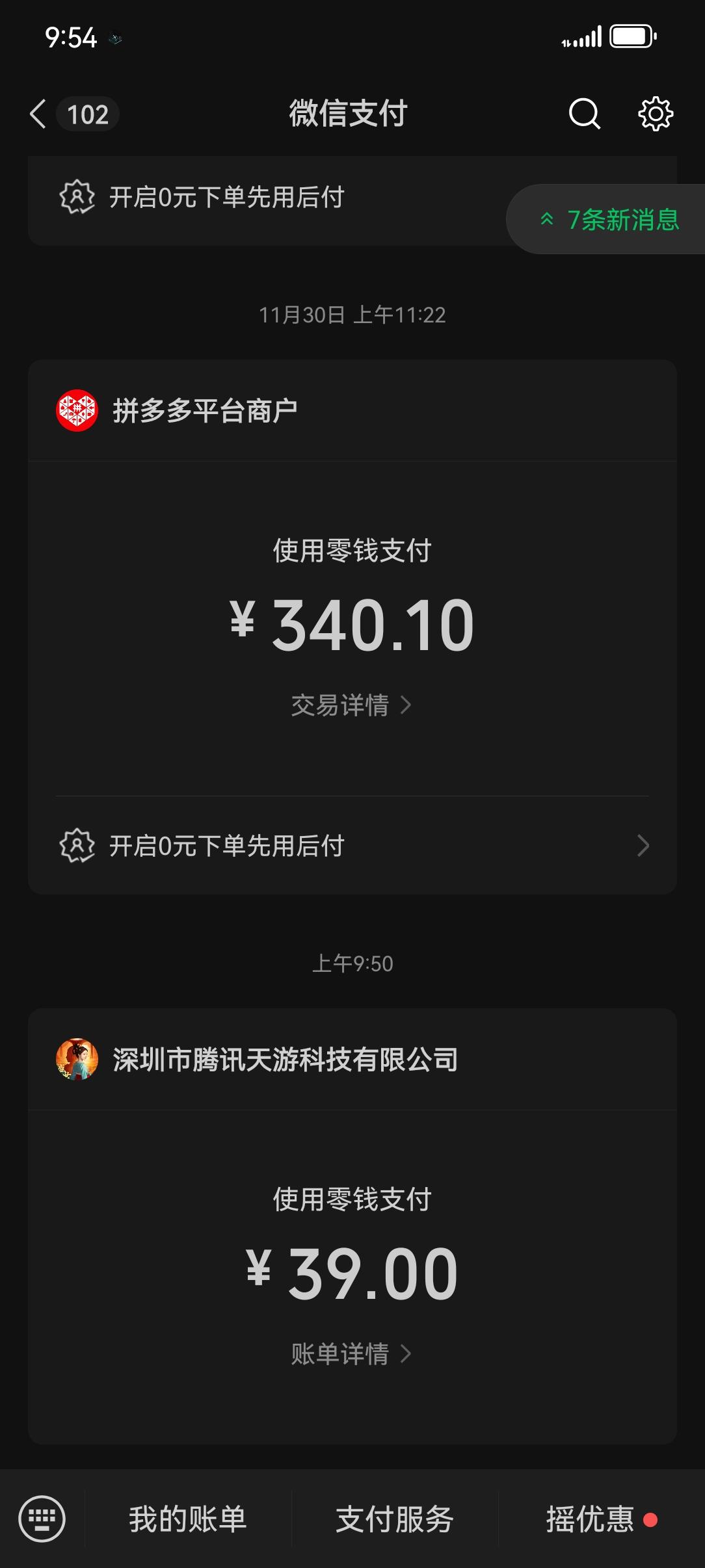Image resolution: width=705 pixels, height=1568 pixels.
Task: View 账单详情 for the ¥39.00 payment
Action: 351,1354
